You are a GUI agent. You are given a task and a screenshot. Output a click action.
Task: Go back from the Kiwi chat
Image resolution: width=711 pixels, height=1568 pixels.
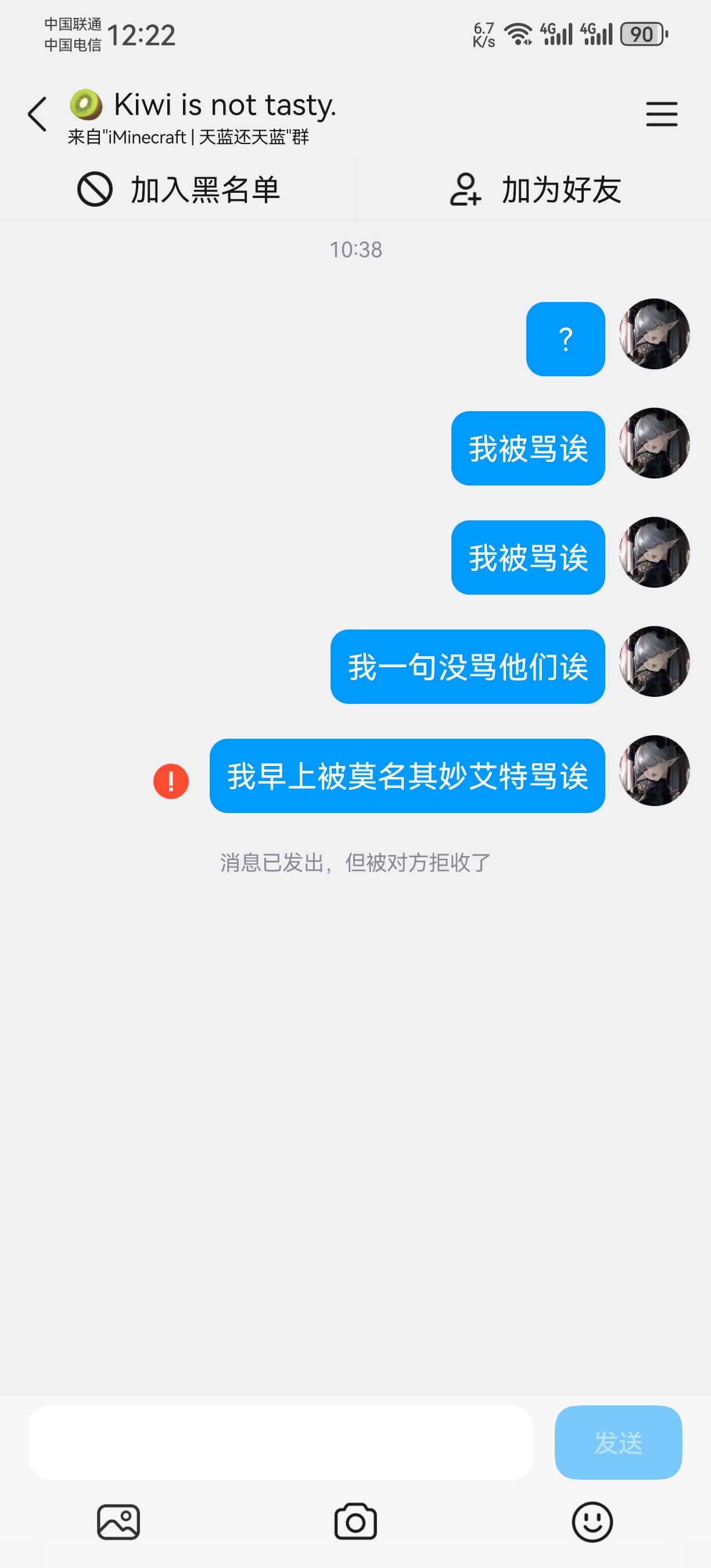(x=37, y=114)
